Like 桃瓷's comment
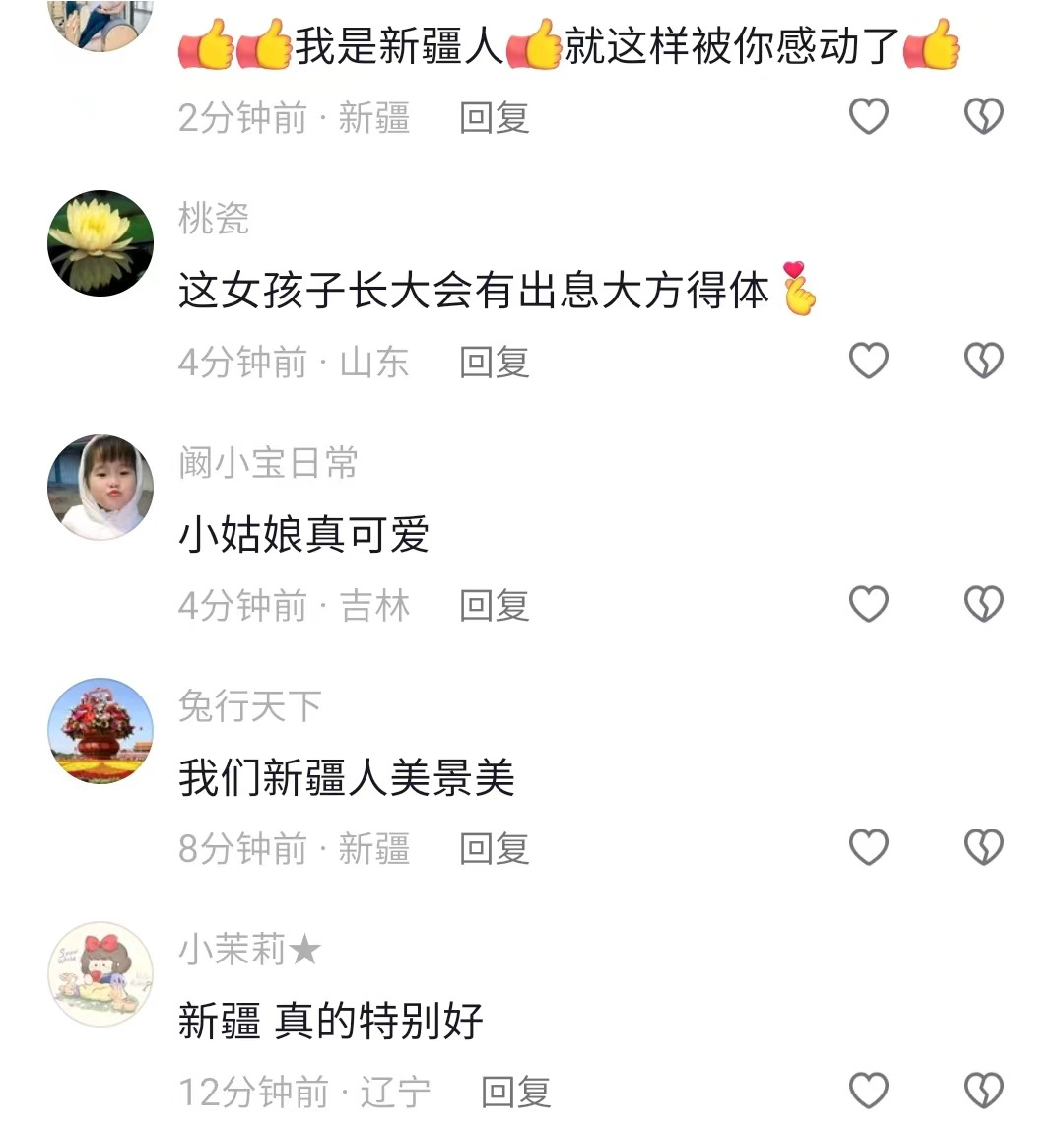The height and width of the screenshot is (1127, 1064). (869, 361)
